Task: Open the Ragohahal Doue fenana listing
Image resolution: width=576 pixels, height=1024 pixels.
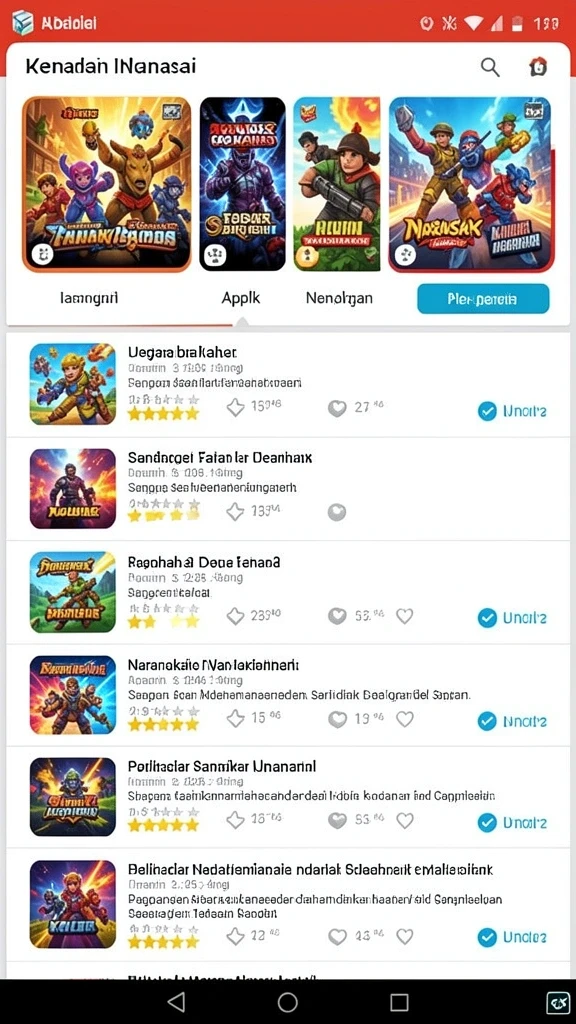Action: (288, 592)
